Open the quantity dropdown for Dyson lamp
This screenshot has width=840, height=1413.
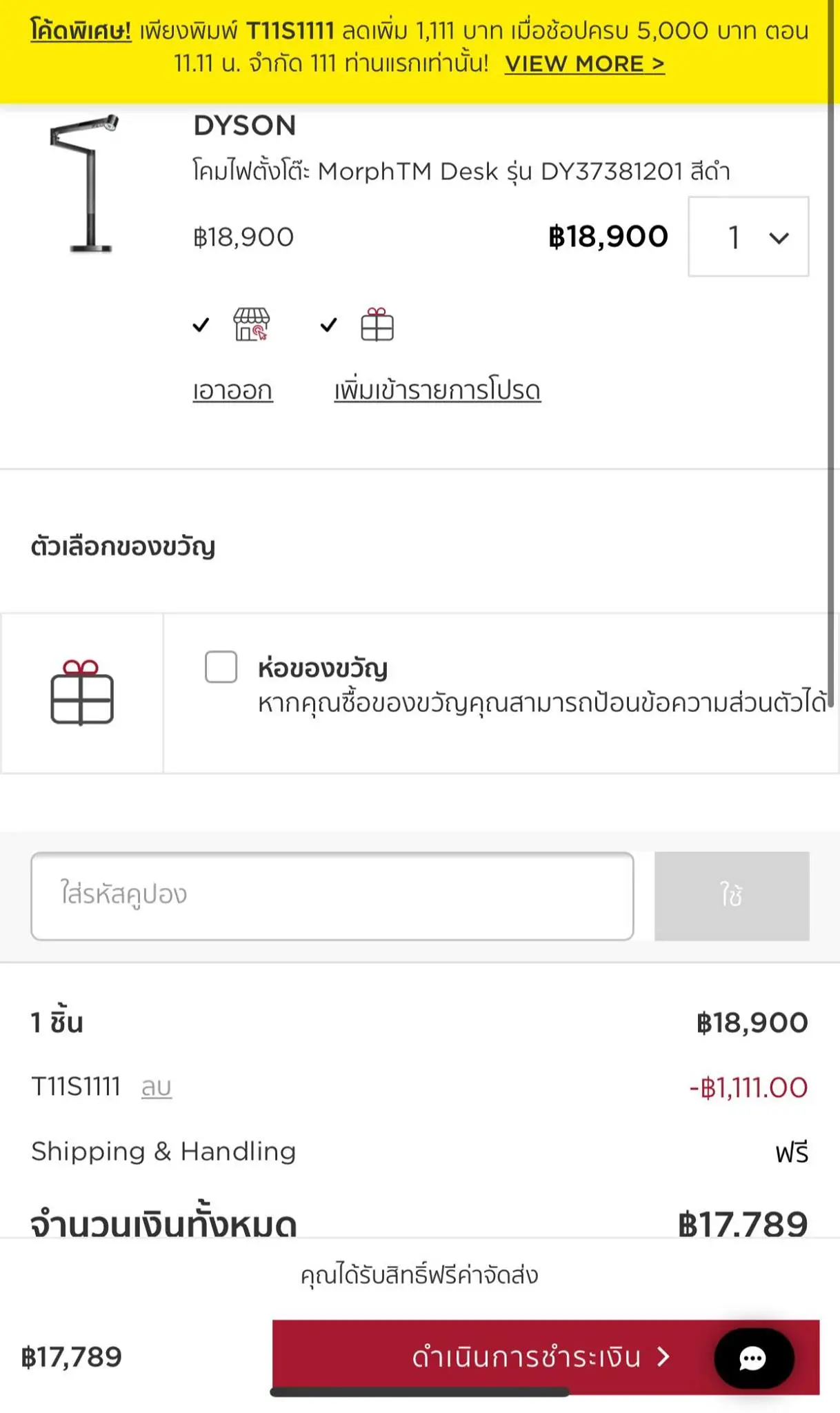coord(748,237)
